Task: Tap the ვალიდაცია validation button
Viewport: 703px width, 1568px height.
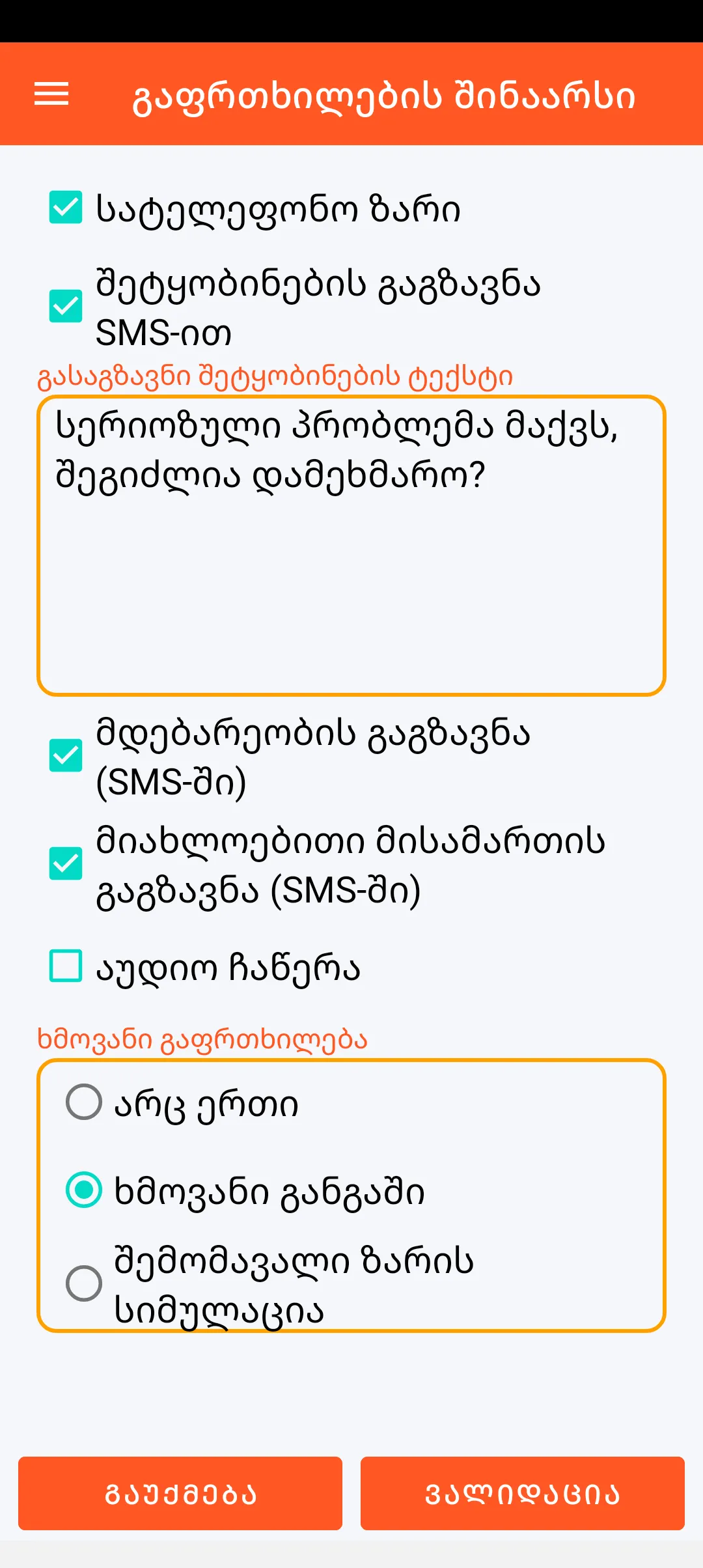Action: click(522, 1493)
